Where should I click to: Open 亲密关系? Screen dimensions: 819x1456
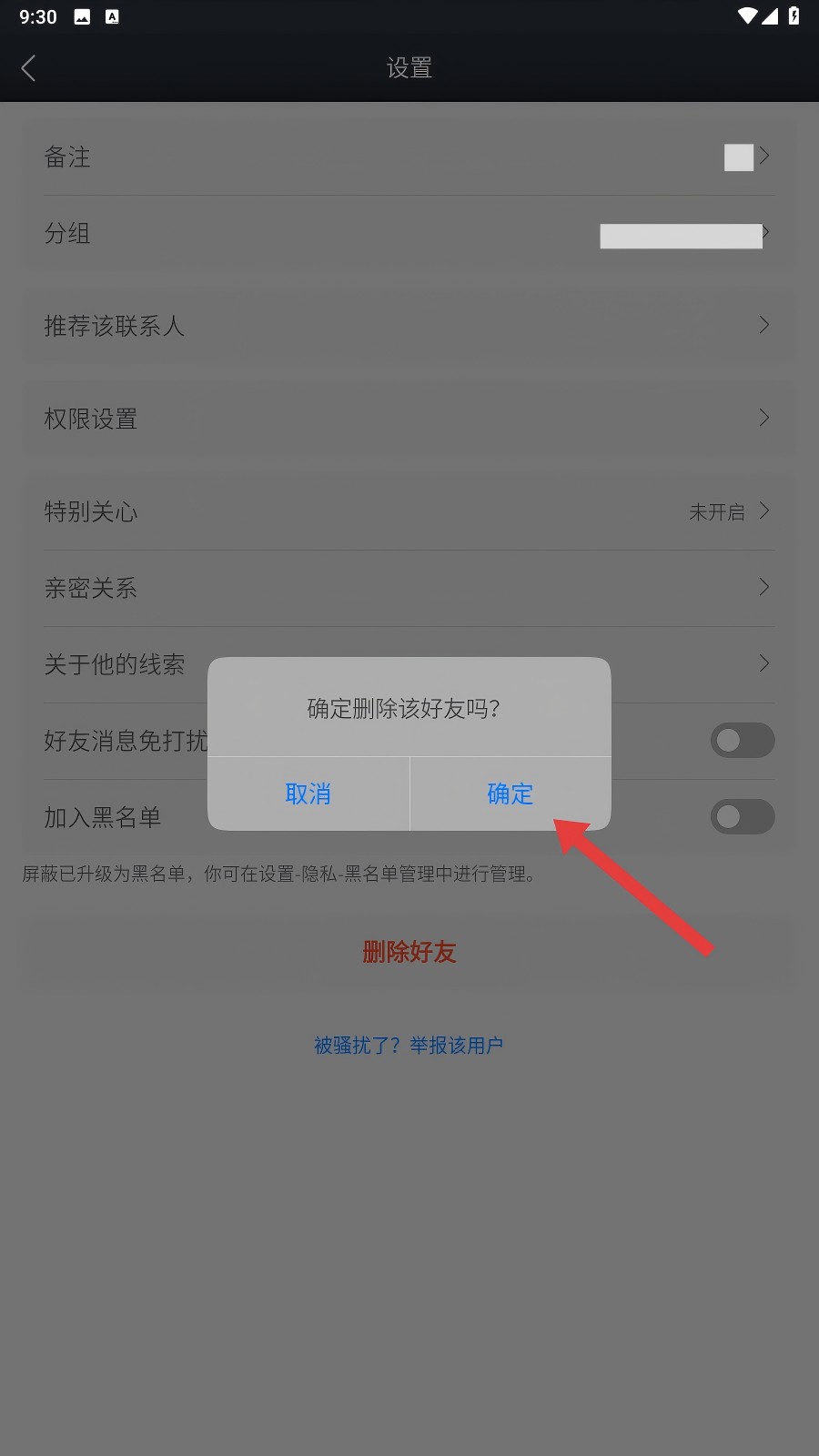[x=409, y=588]
